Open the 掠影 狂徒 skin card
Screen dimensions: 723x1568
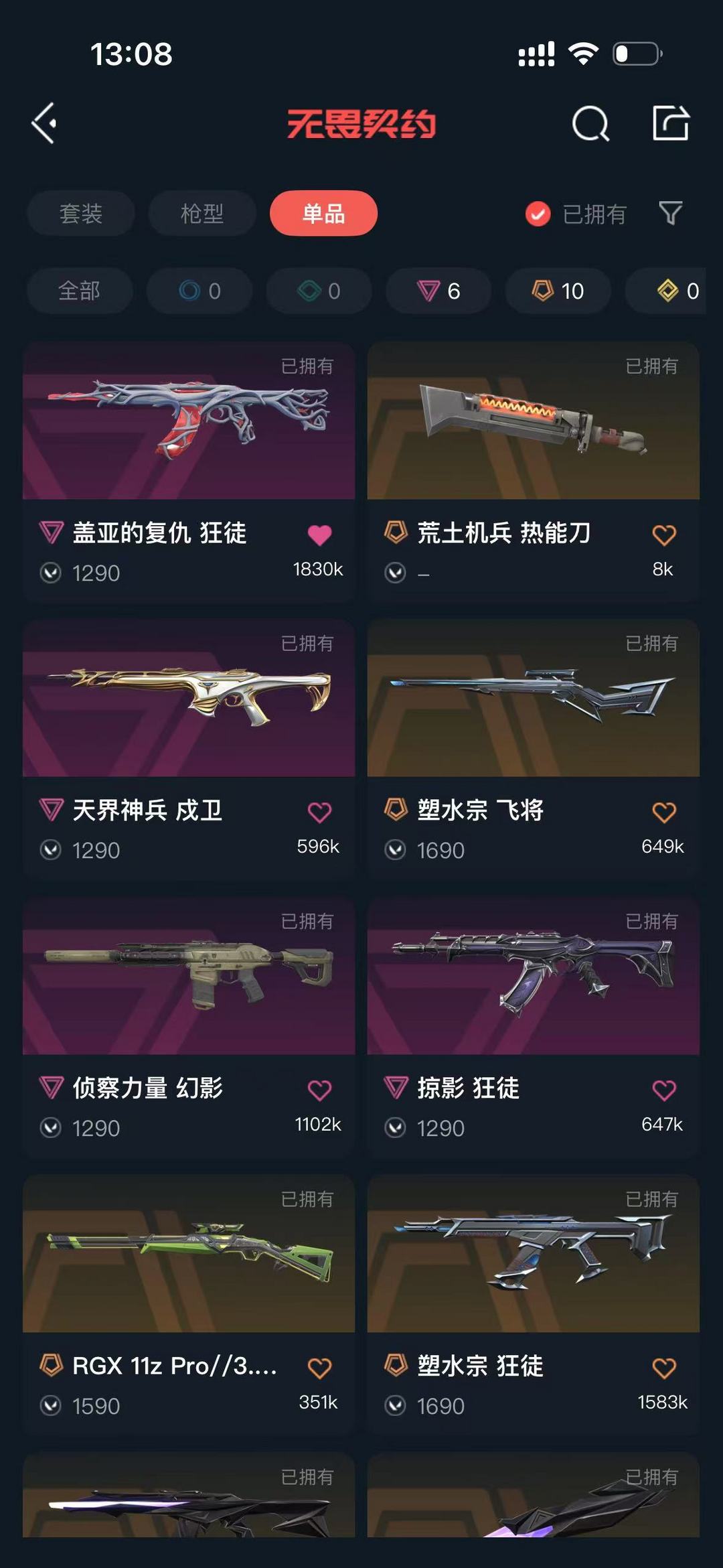point(534,1027)
